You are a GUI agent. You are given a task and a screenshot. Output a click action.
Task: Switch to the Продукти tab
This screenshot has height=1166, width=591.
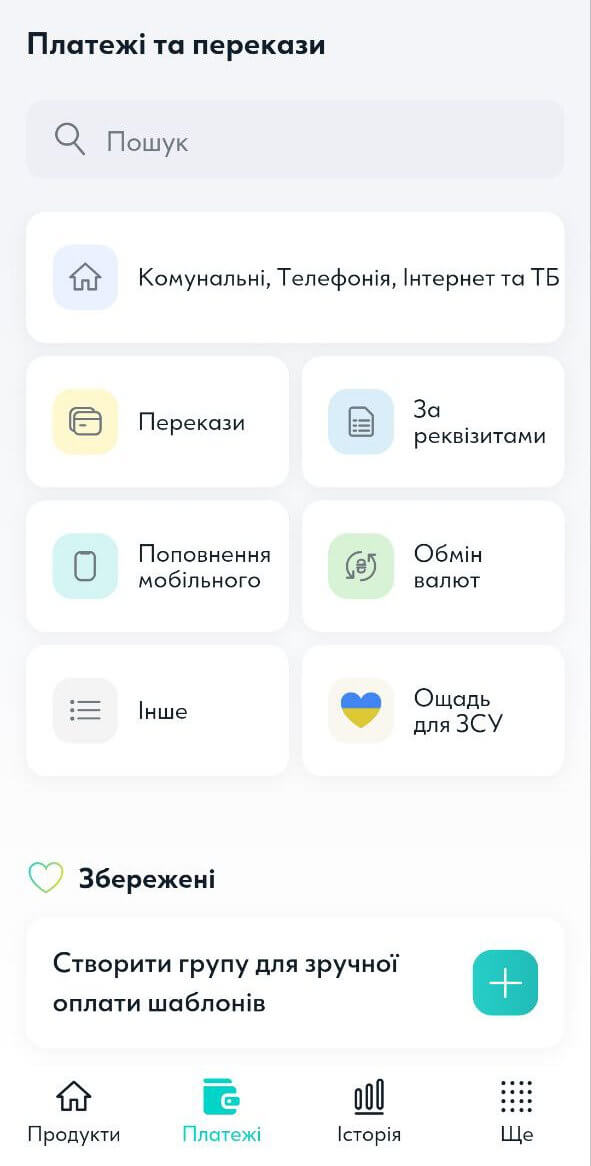(74, 1111)
